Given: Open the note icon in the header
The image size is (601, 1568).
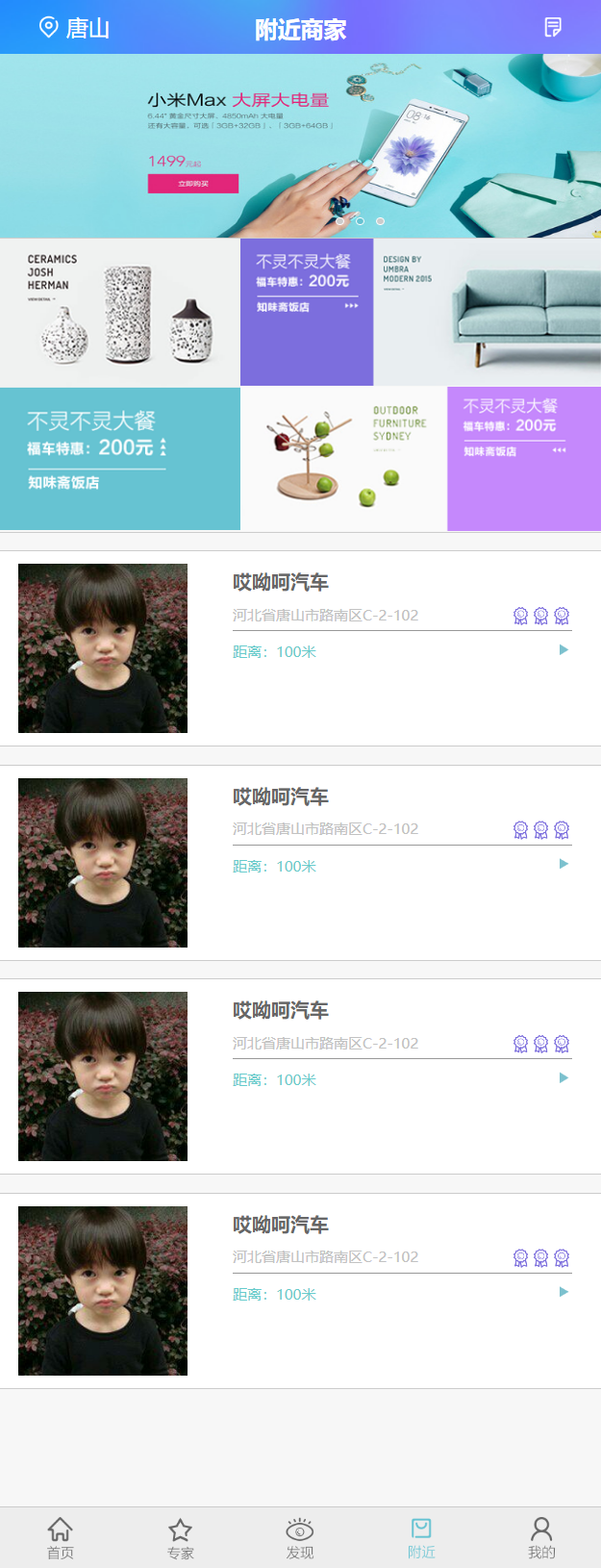Looking at the screenshot, I should 552,27.
